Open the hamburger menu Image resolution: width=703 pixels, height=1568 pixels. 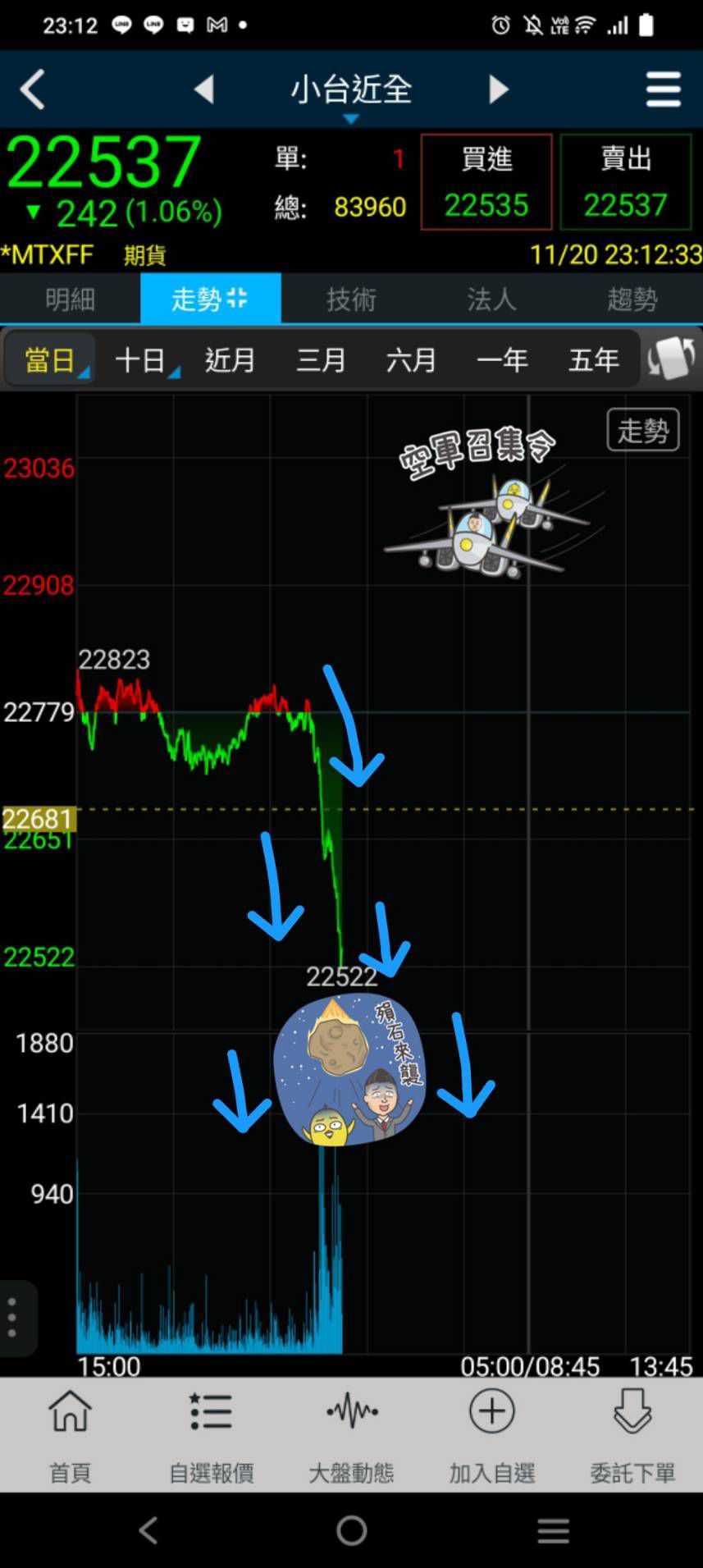(663, 89)
